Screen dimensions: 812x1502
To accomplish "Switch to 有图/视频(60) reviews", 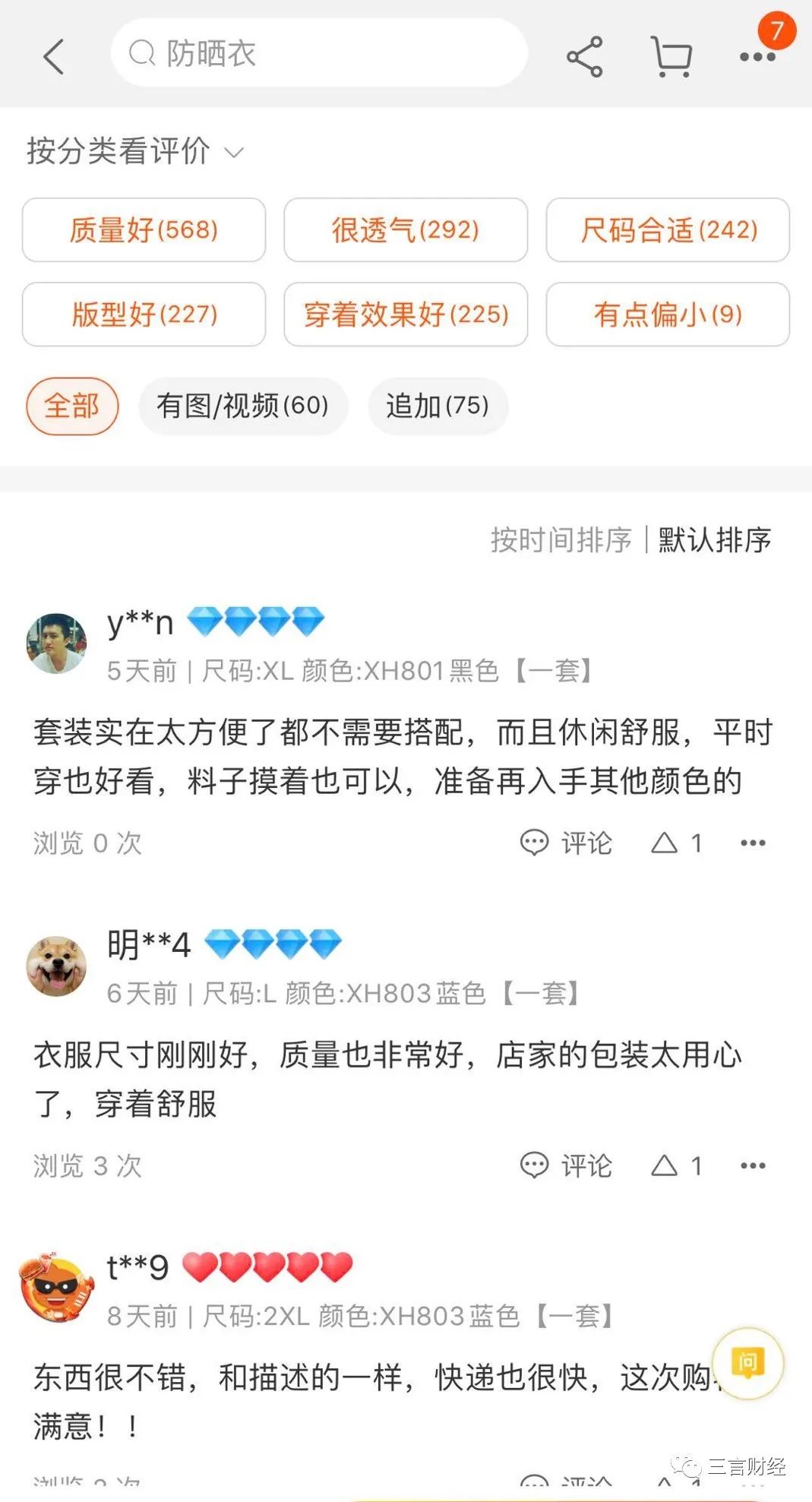I will [243, 406].
